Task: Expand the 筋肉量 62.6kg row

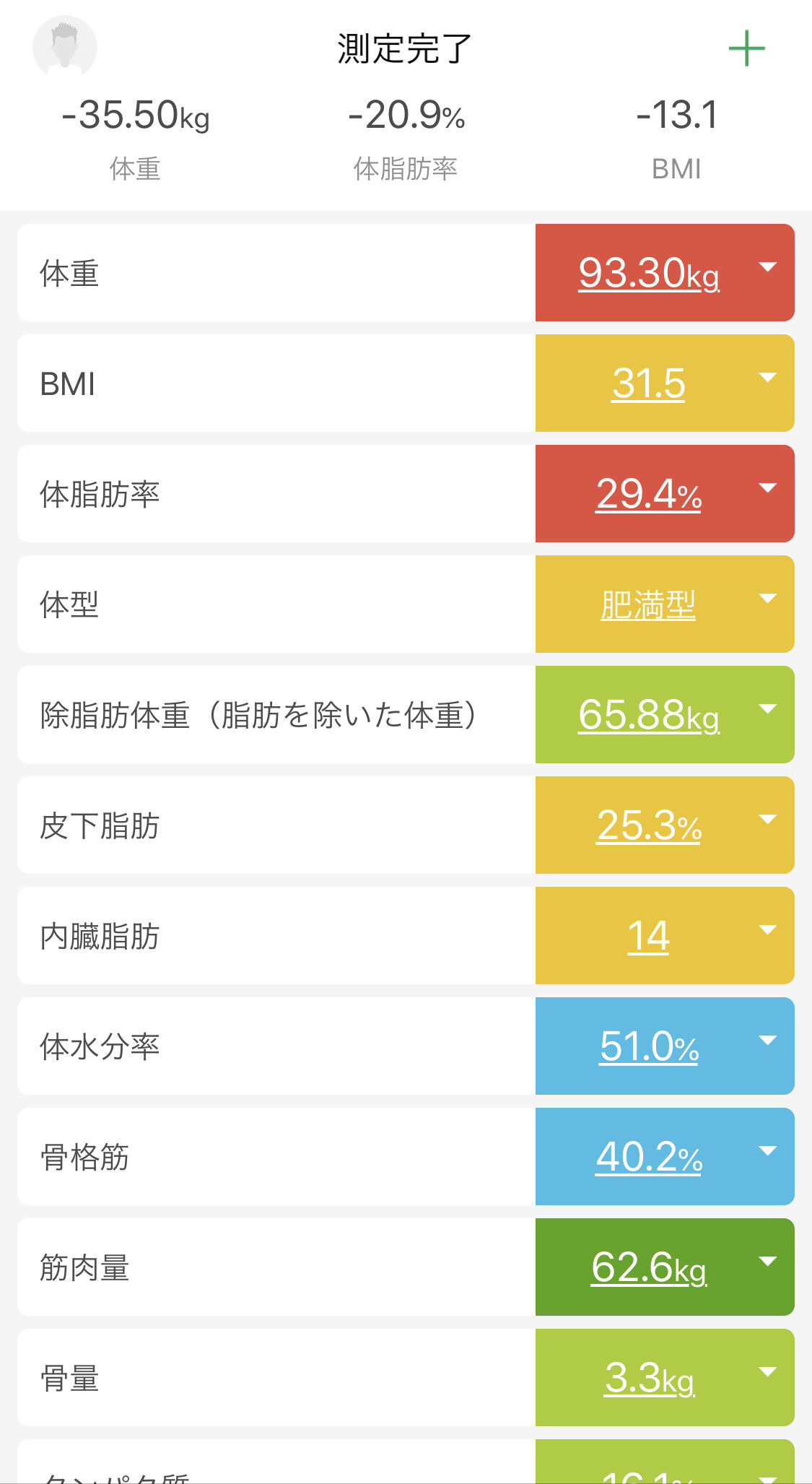Action: pyautogui.click(x=767, y=1262)
